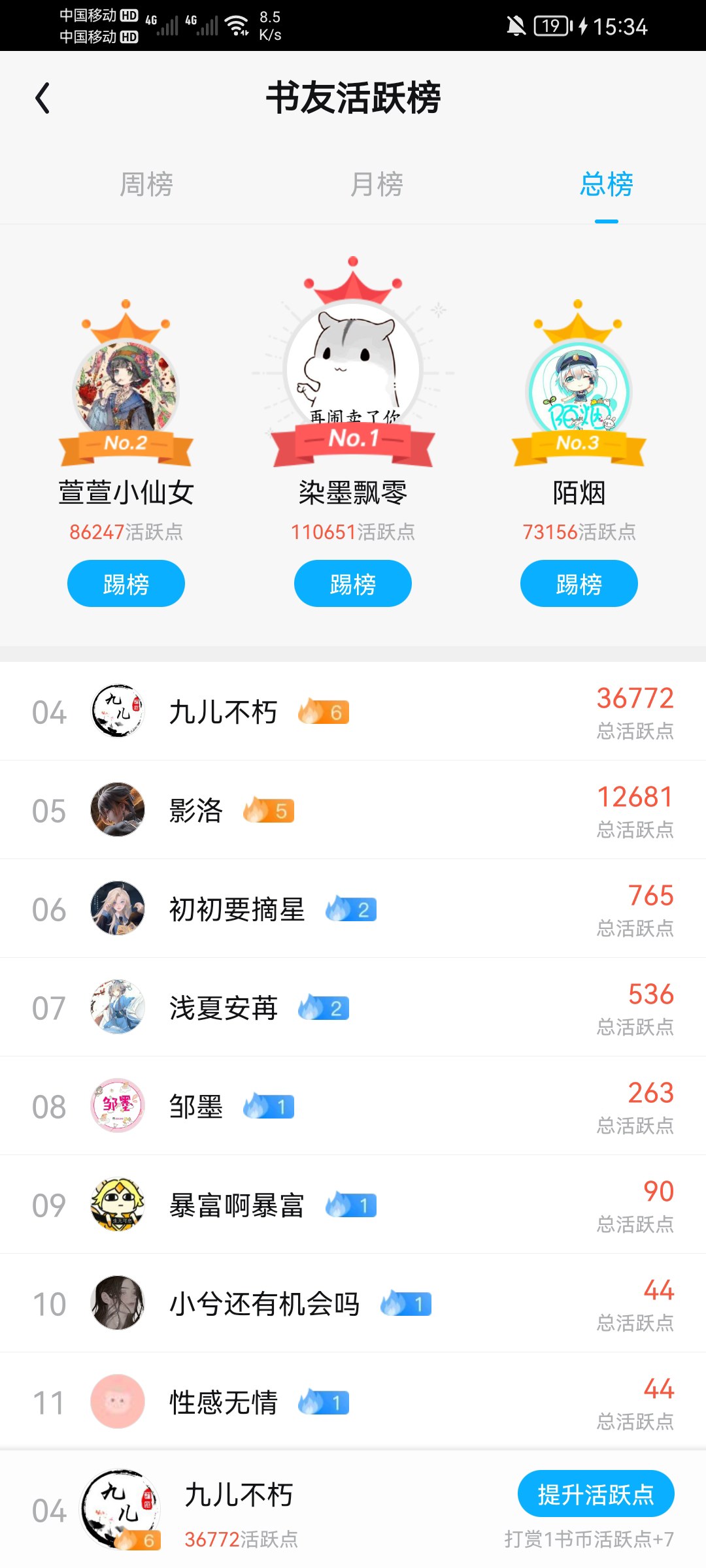Switch to the 周榜 tab
706x1568 pixels.
[x=146, y=184]
